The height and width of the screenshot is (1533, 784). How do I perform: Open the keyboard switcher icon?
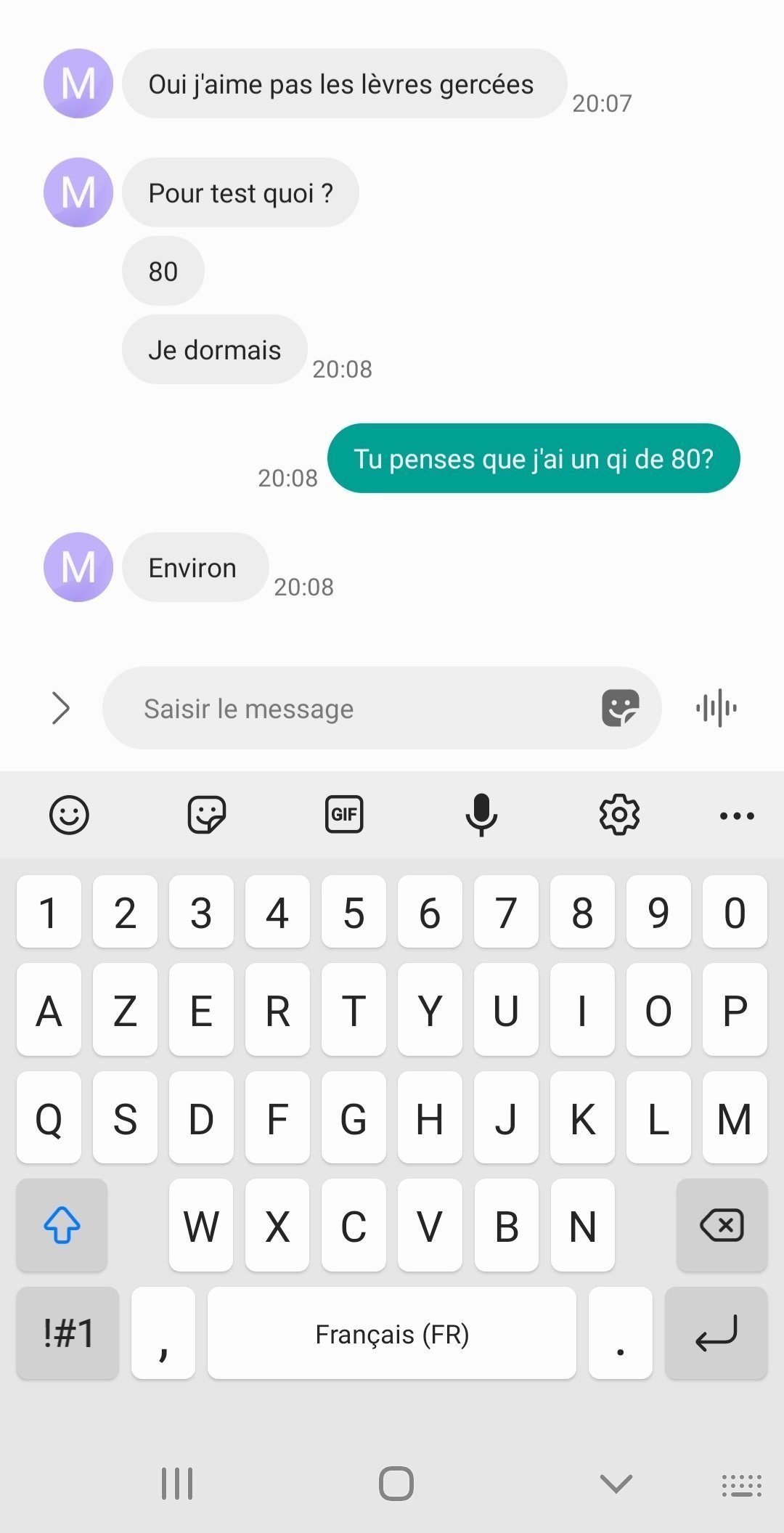click(x=741, y=1485)
